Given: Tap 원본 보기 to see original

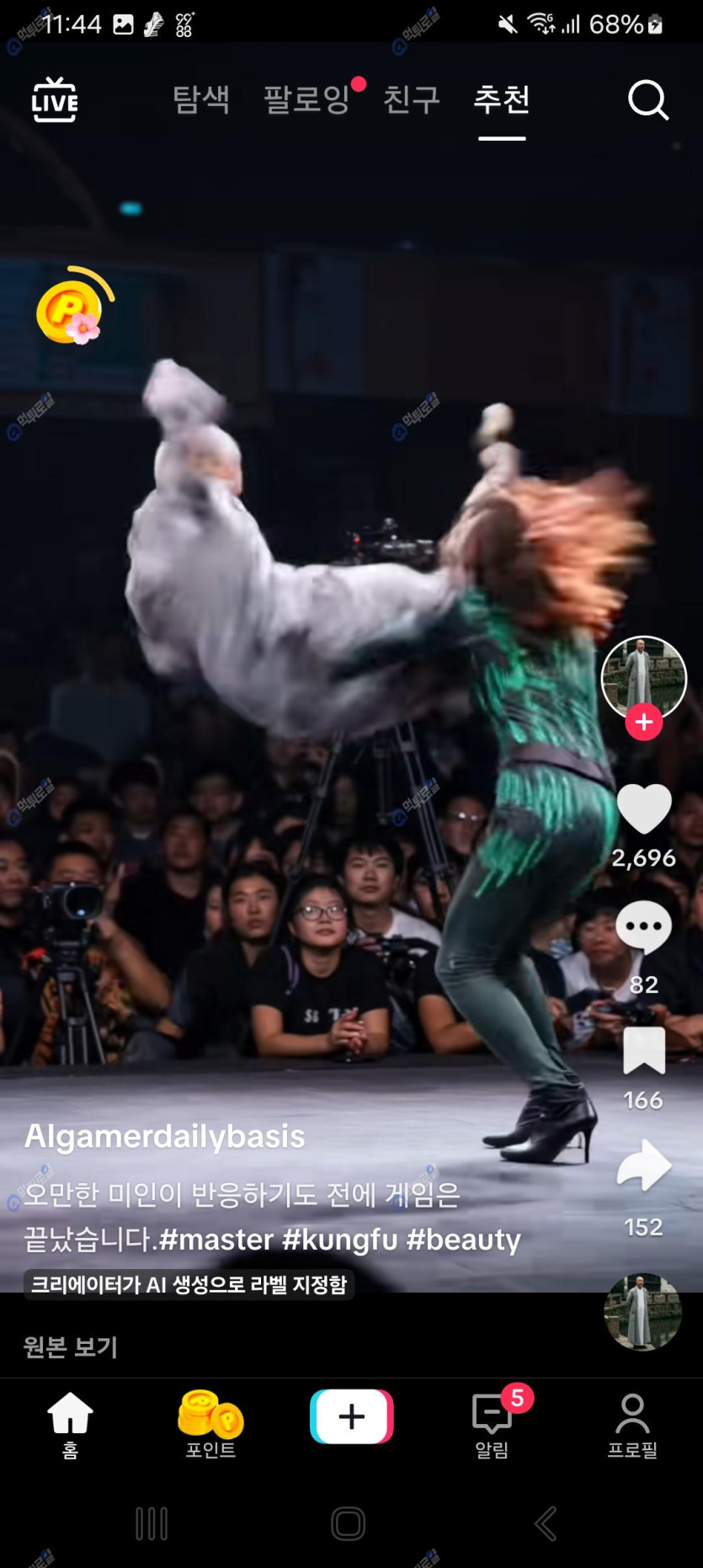Looking at the screenshot, I should [x=71, y=1347].
